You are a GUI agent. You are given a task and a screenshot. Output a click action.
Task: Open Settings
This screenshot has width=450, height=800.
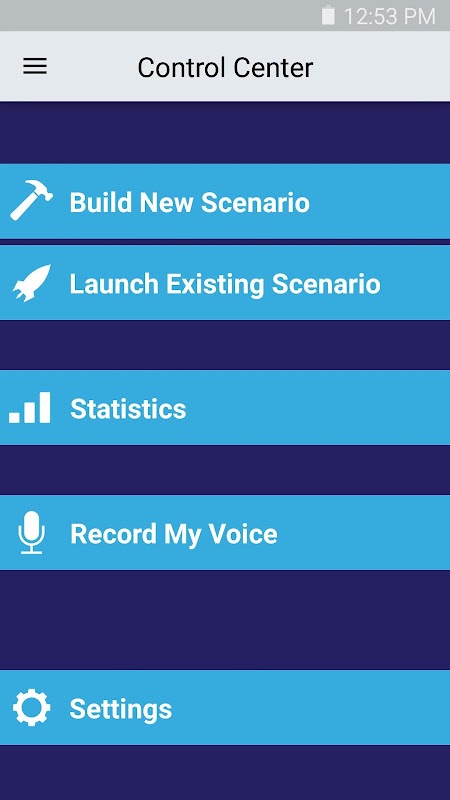click(x=225, y=708)
